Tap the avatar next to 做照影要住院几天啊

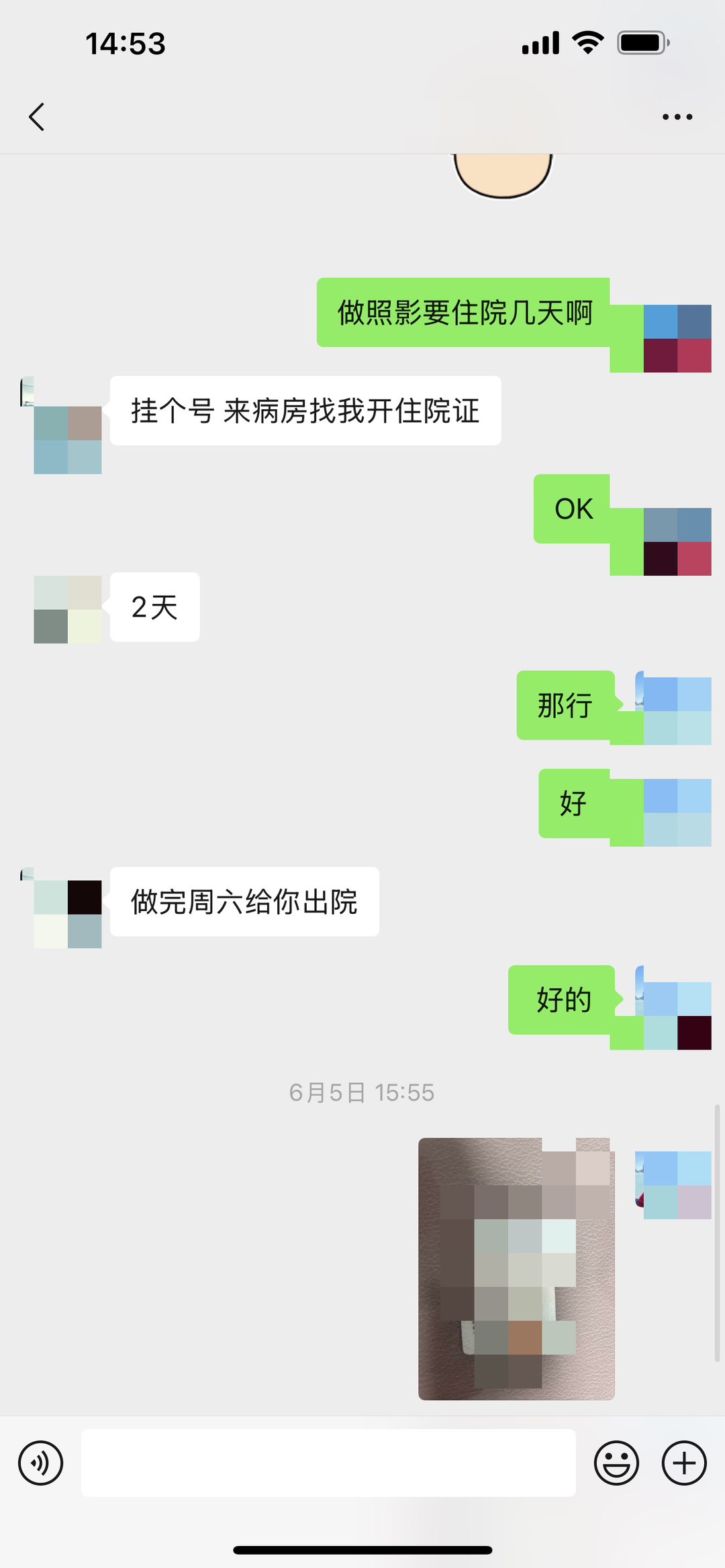pyautogui.click(x=677, y=338)
